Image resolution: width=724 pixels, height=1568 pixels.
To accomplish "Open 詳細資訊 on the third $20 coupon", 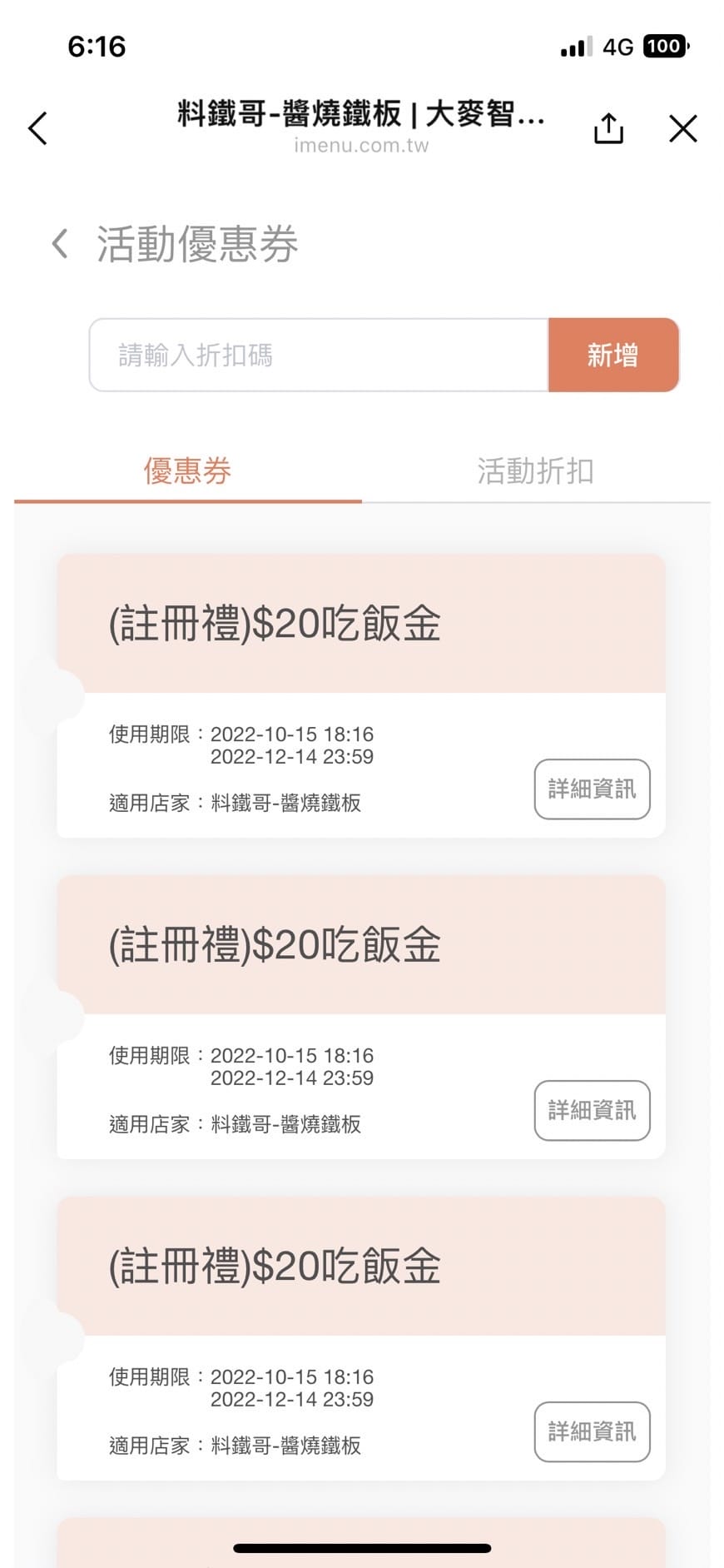I will (x=592, y=1432).
